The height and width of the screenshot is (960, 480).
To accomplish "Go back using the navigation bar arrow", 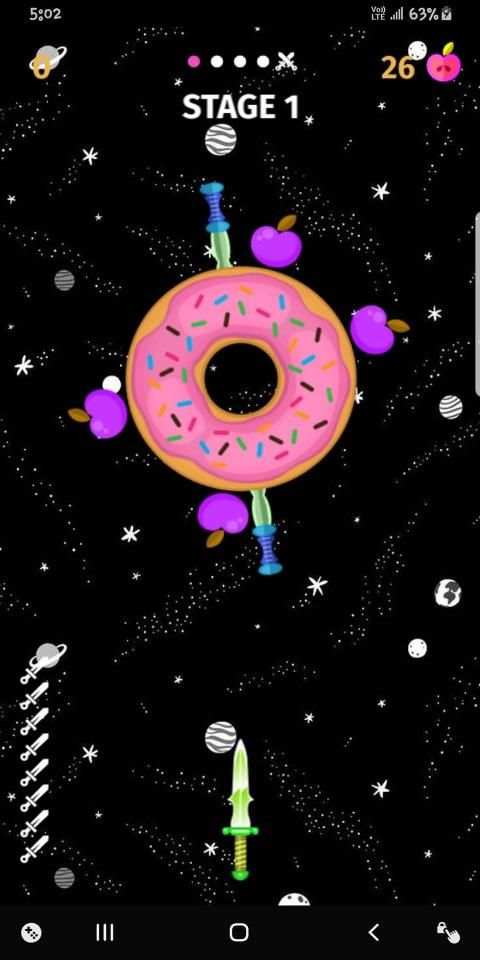I will tap(373, 932).
